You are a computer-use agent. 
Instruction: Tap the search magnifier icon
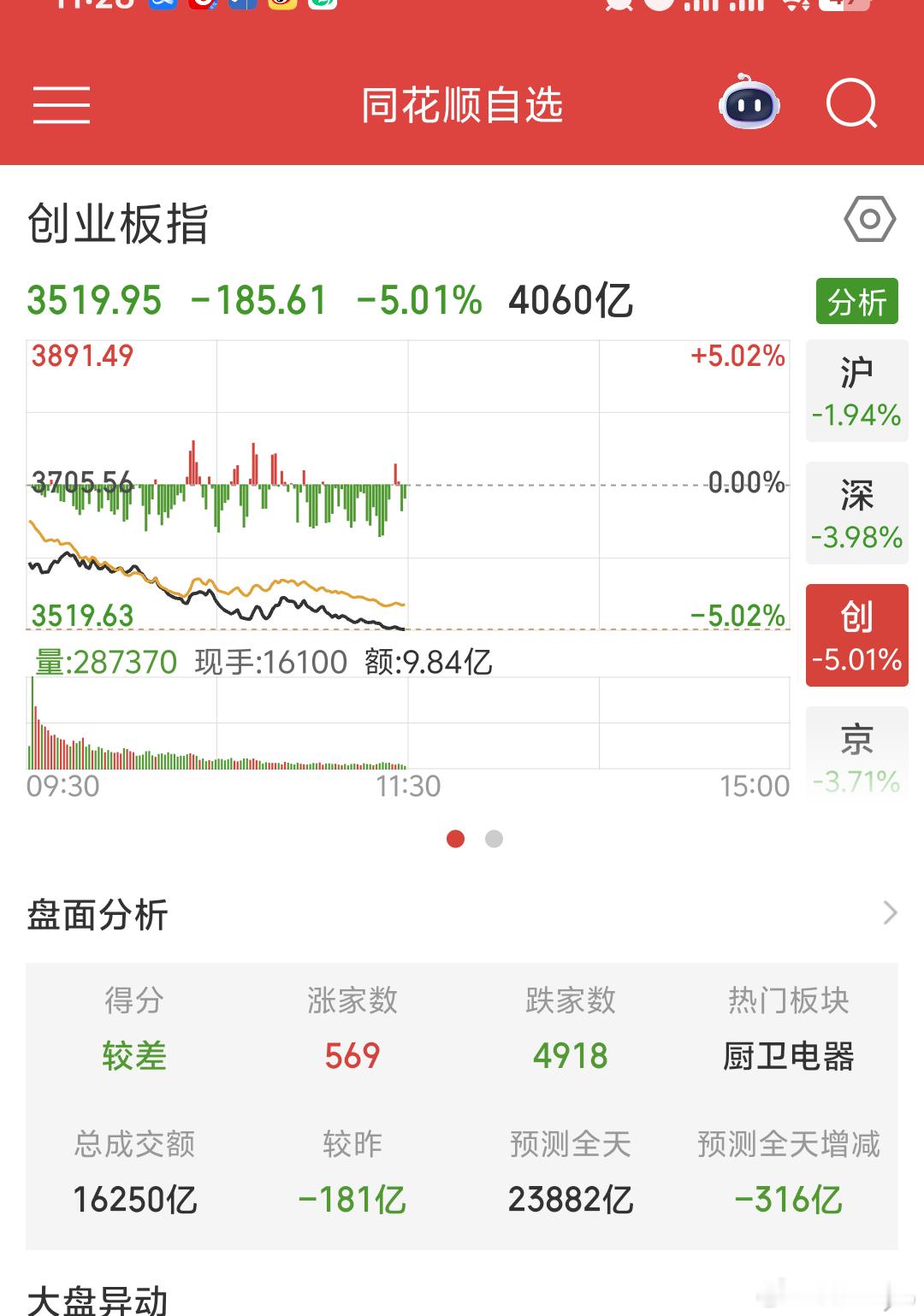pos(852,104)
